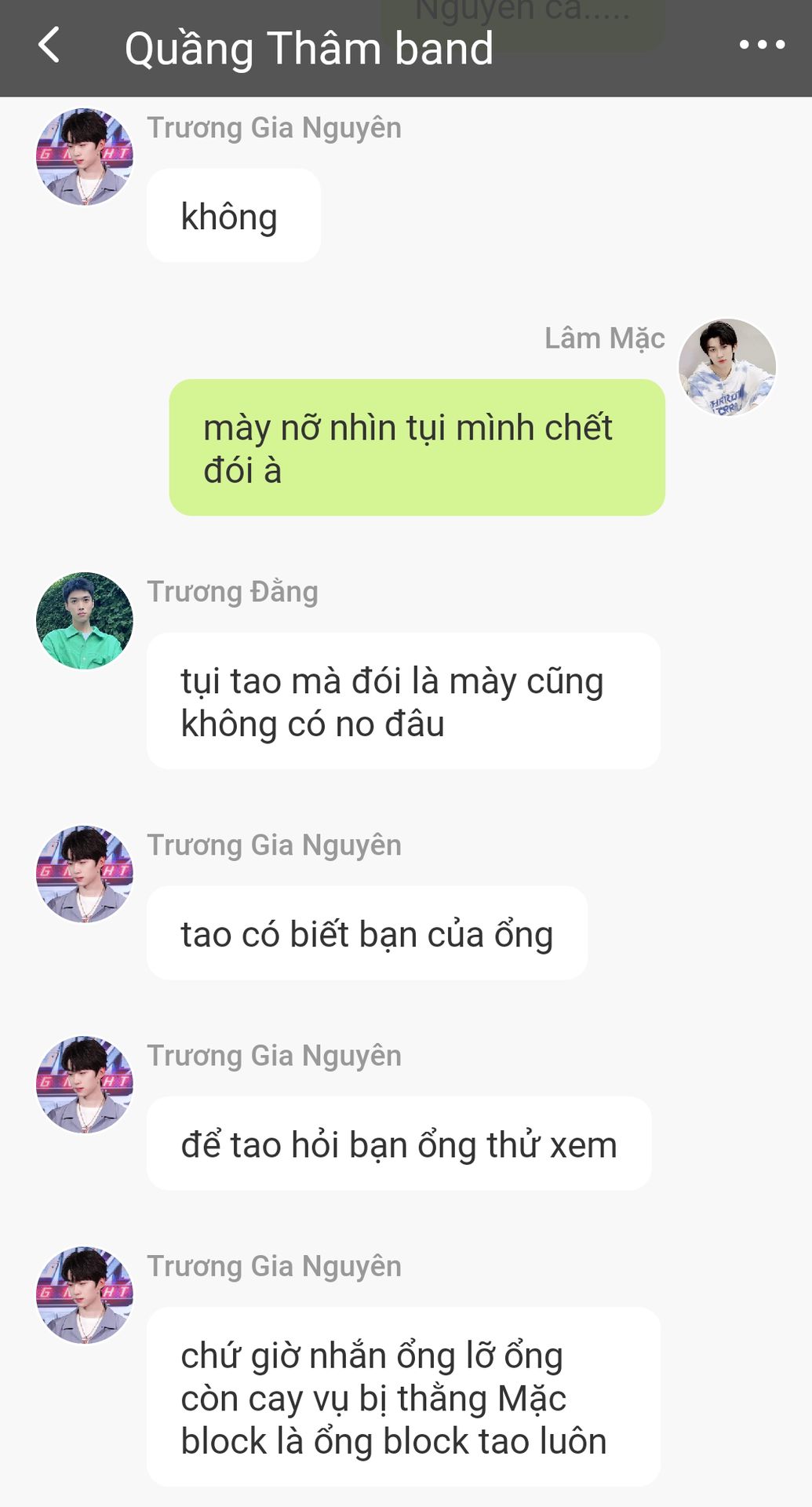Open Trương Đằng's profile avatar
The image size is (812, 1507).
coord(85,620)
